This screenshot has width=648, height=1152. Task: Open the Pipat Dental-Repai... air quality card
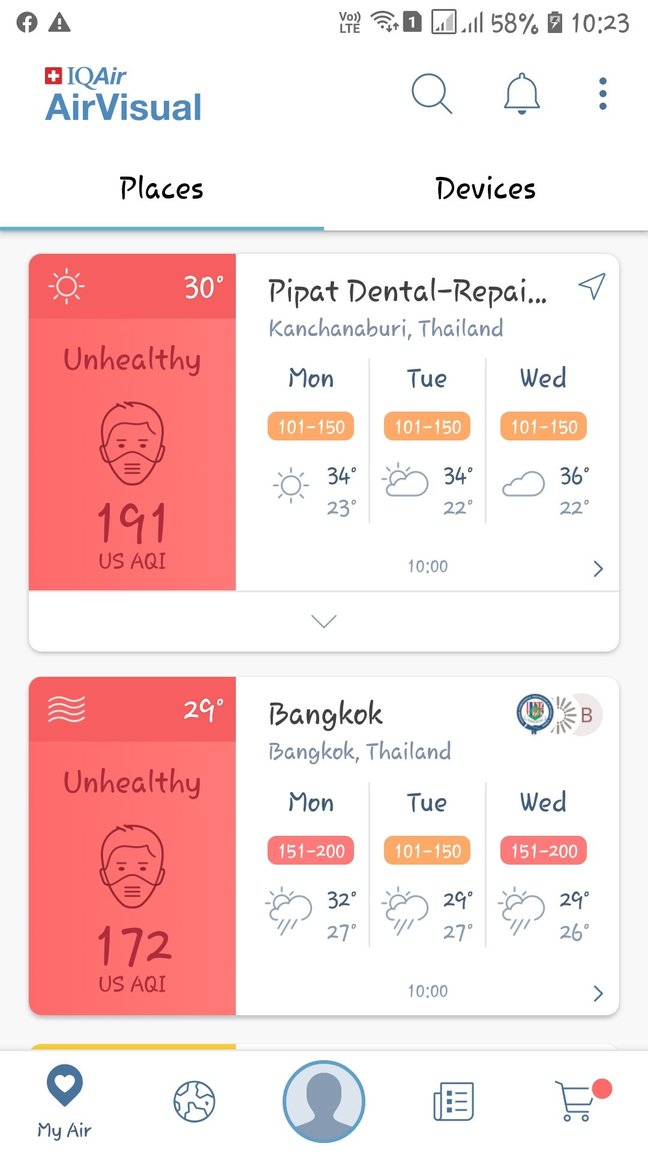408,292
